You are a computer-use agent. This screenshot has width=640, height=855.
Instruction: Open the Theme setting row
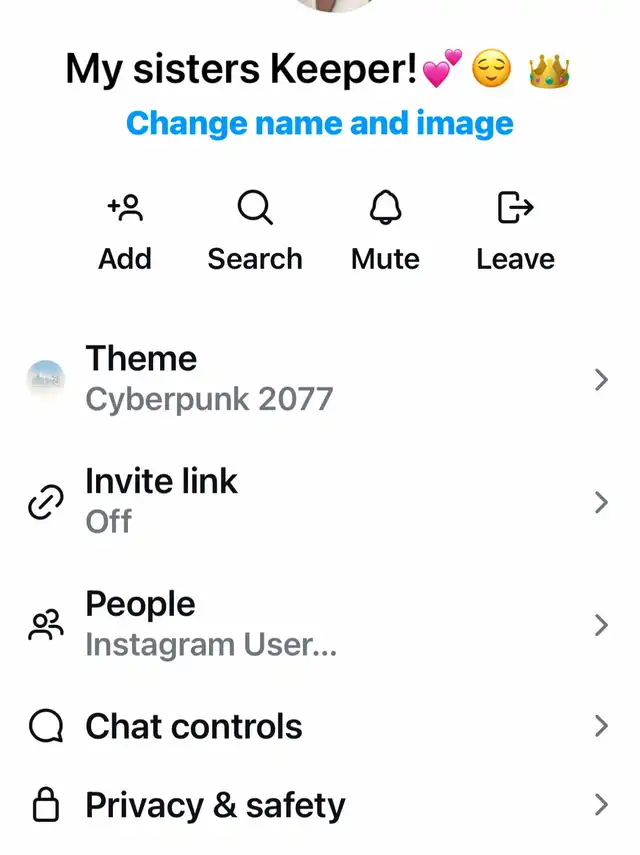tap(318, 379)
